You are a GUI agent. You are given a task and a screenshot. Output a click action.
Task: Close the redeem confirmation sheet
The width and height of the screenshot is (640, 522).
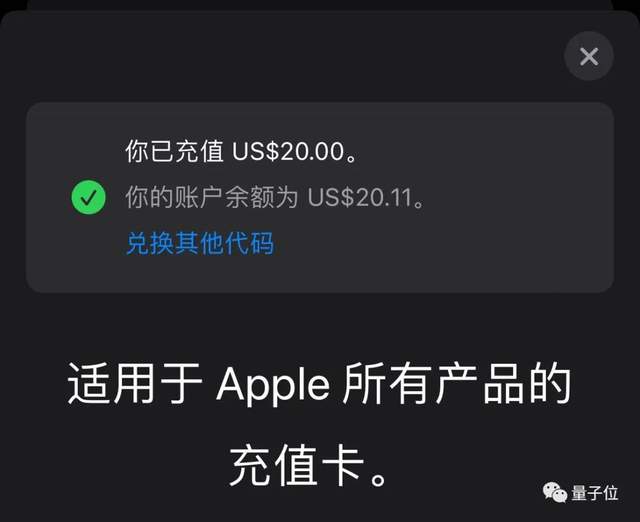(589, 56)
